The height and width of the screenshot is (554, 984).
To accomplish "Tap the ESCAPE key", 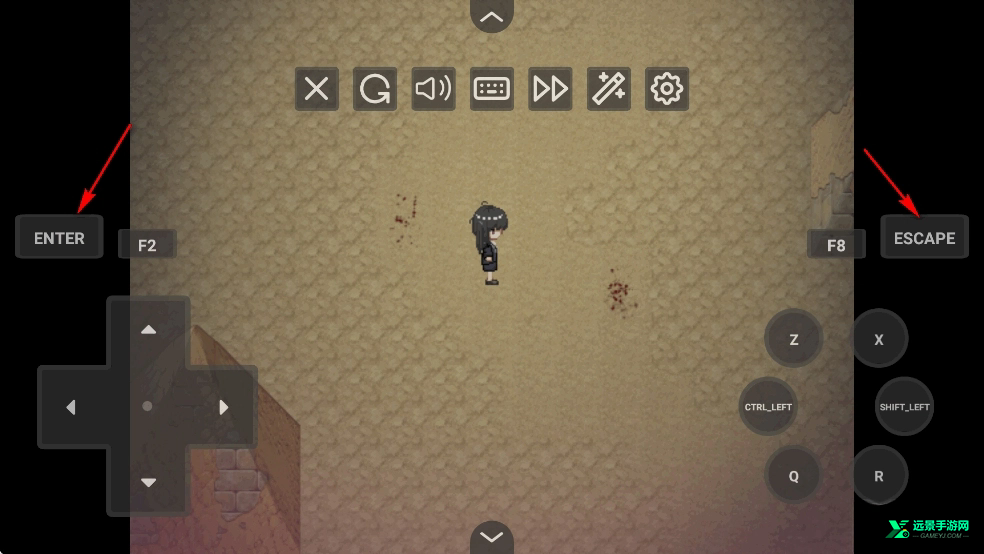I will [924, 238].
